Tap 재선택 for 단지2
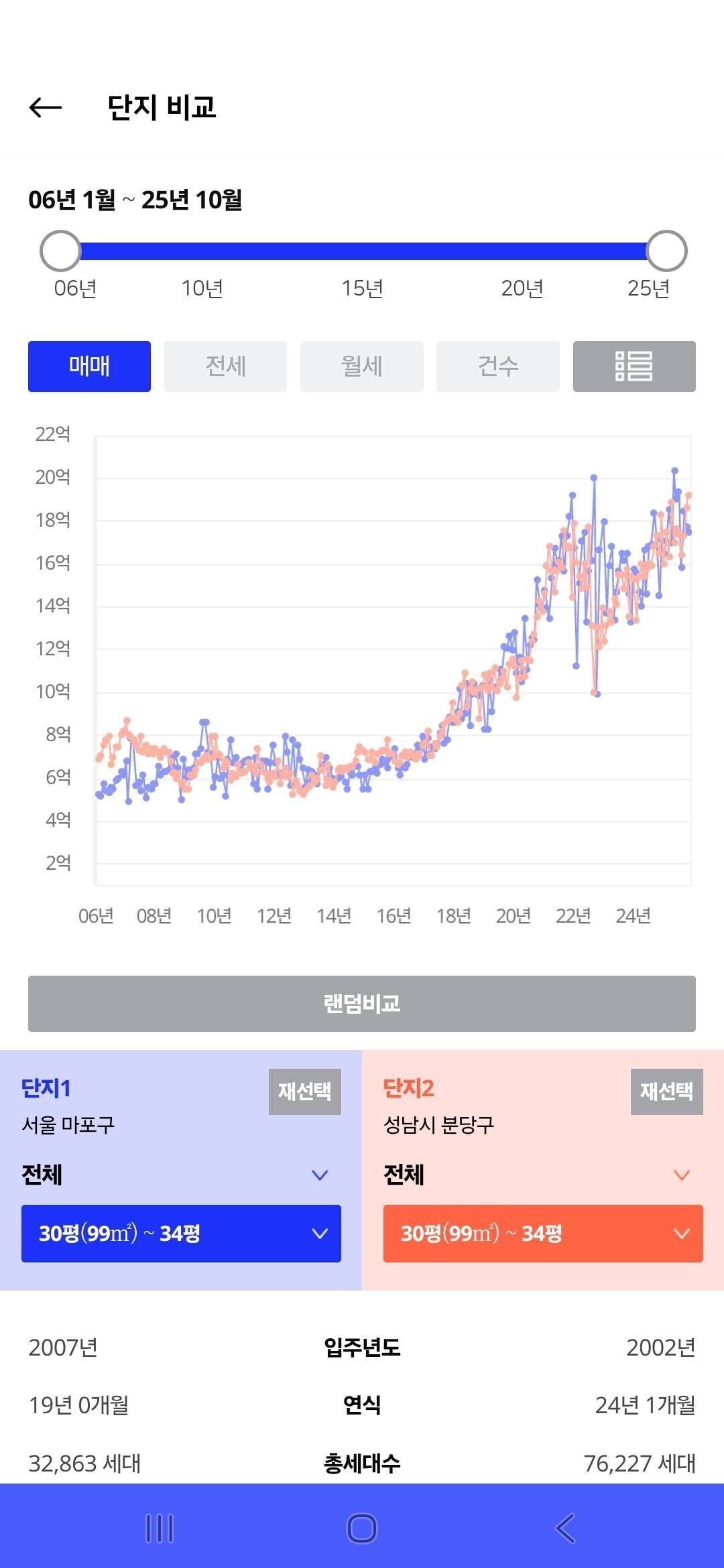 click(666, 1092)
